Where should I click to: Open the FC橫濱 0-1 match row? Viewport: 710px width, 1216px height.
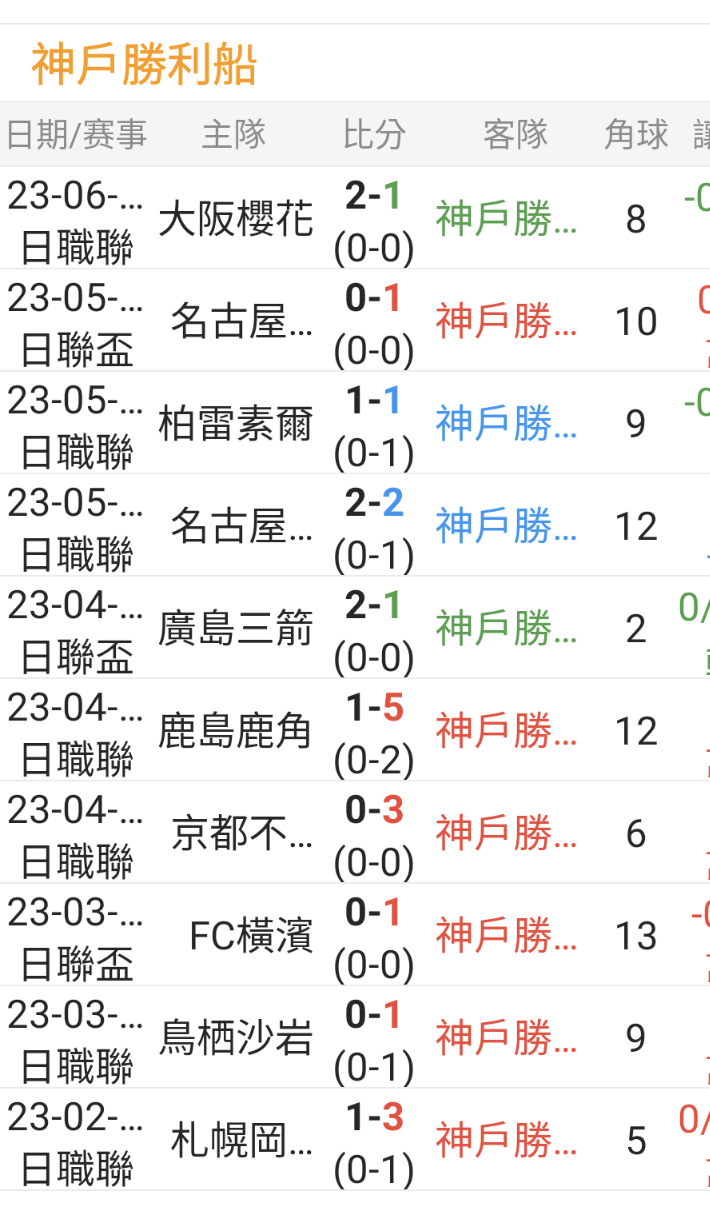(355, 936)
